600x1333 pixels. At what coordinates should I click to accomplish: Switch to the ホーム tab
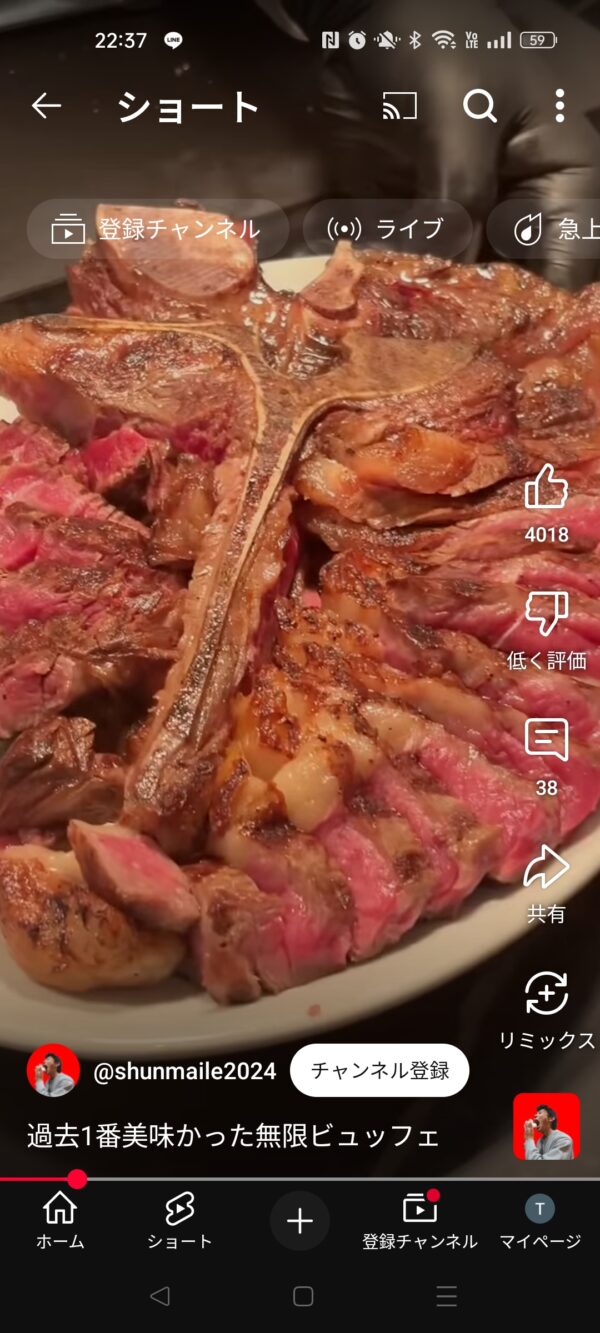tap(60, 1221)
